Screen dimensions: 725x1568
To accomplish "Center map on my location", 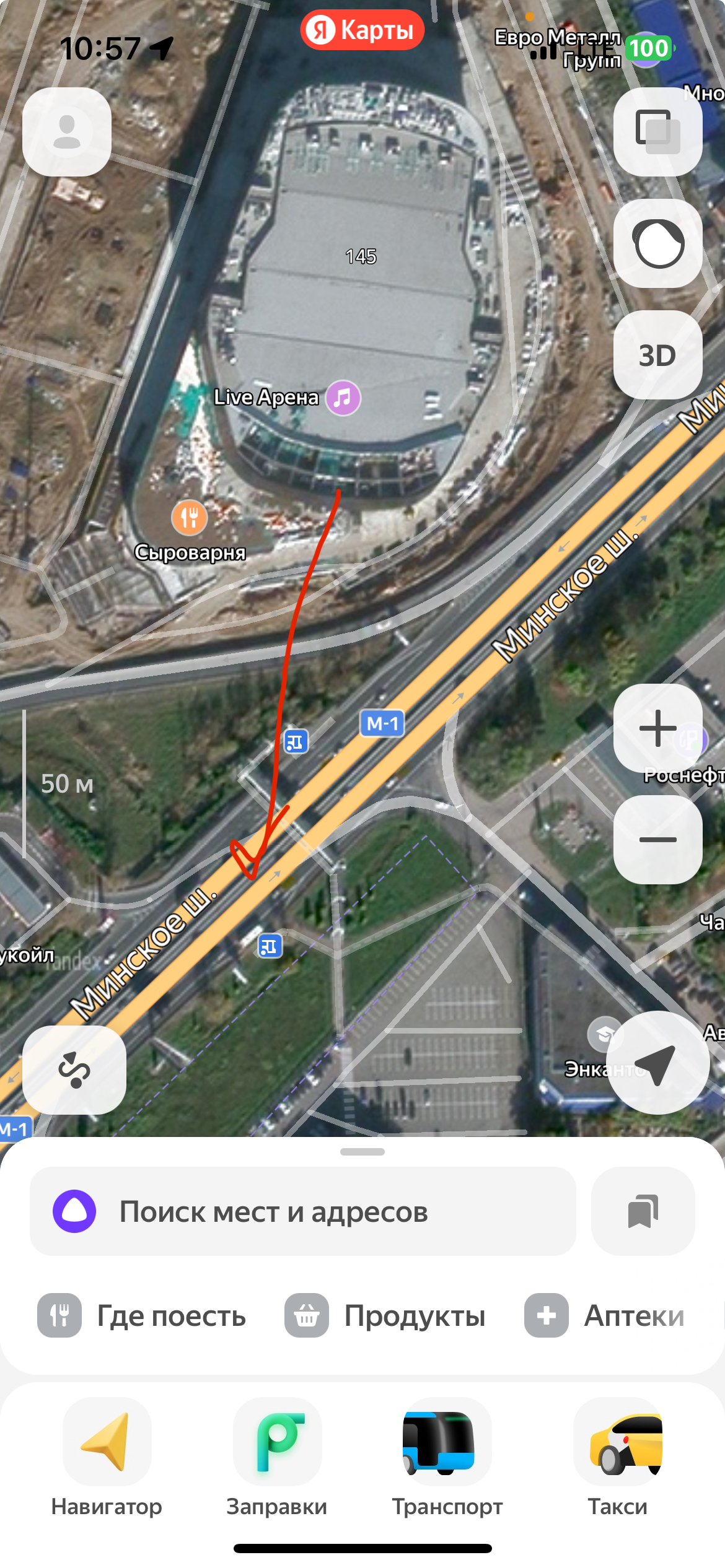I will 657,1063.
